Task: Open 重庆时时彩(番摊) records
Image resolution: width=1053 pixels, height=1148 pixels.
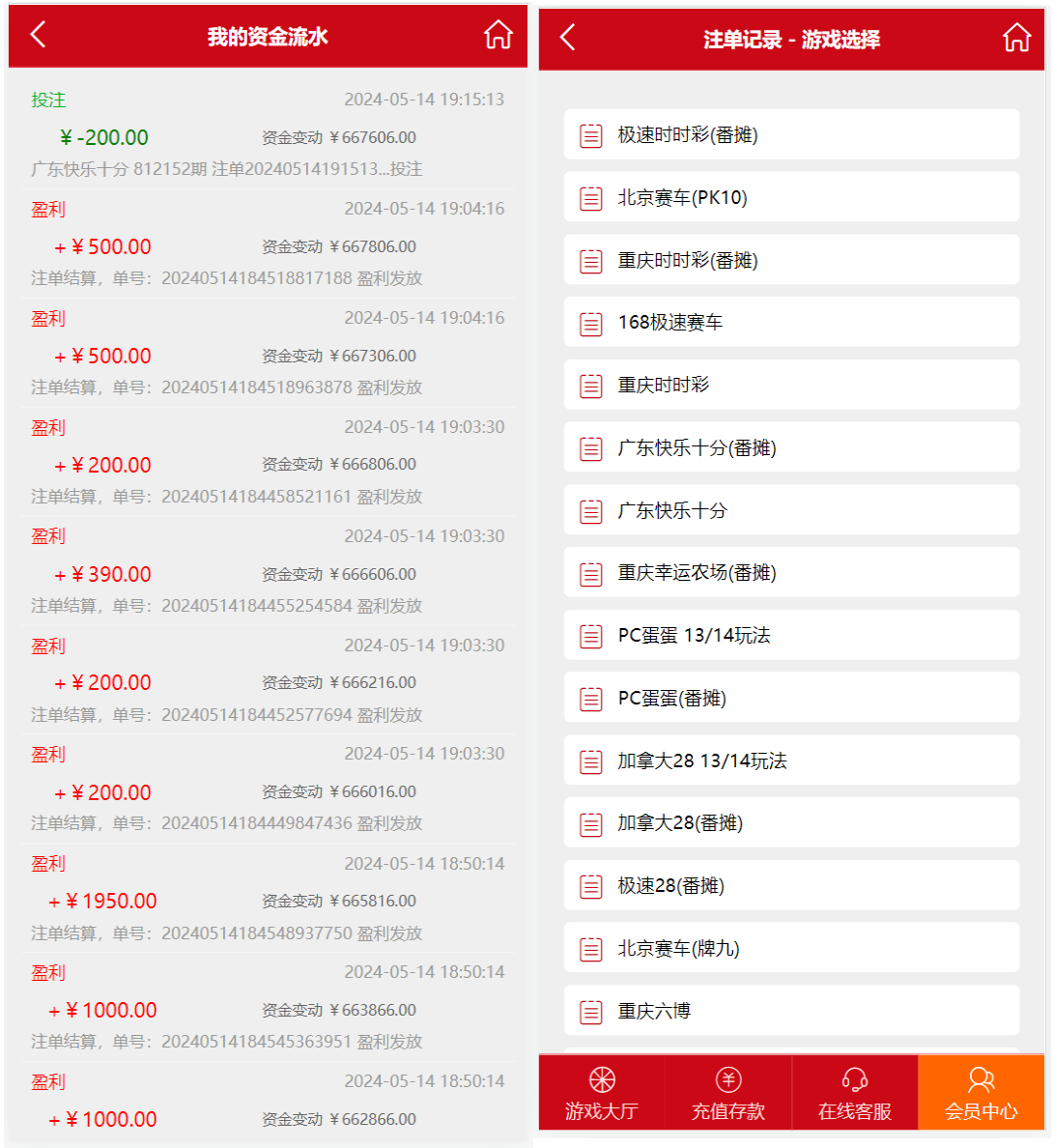Action: click(x=791, y=260)
